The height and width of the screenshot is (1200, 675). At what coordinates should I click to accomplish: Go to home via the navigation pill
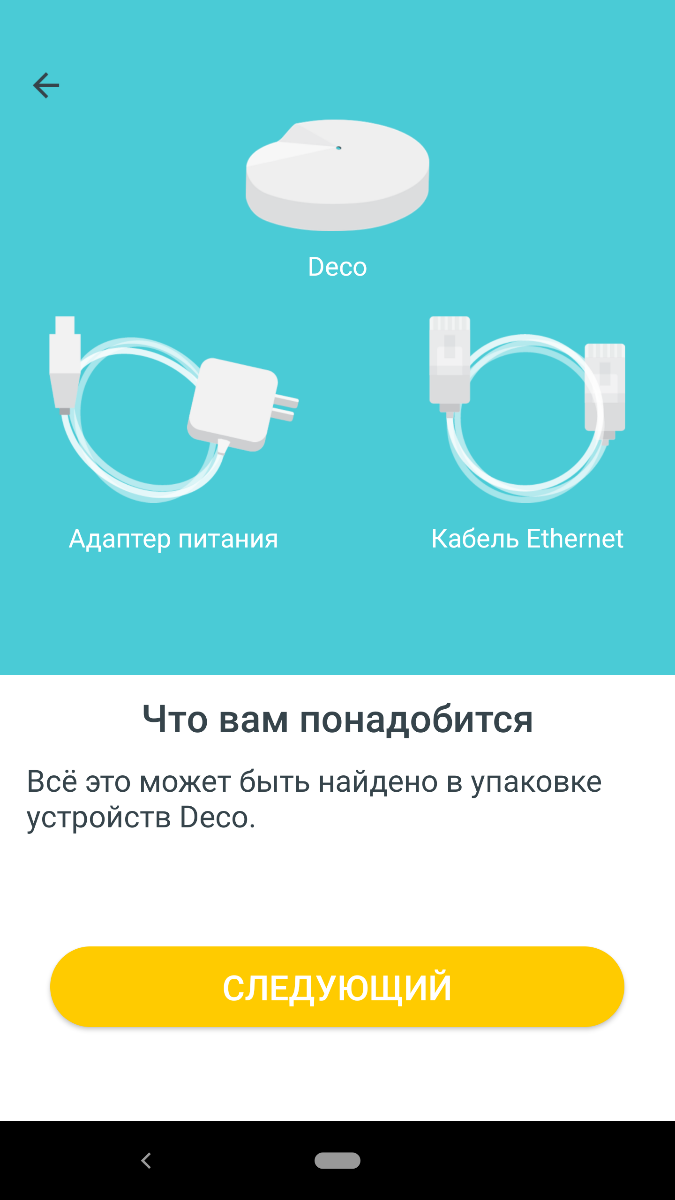337,1160
